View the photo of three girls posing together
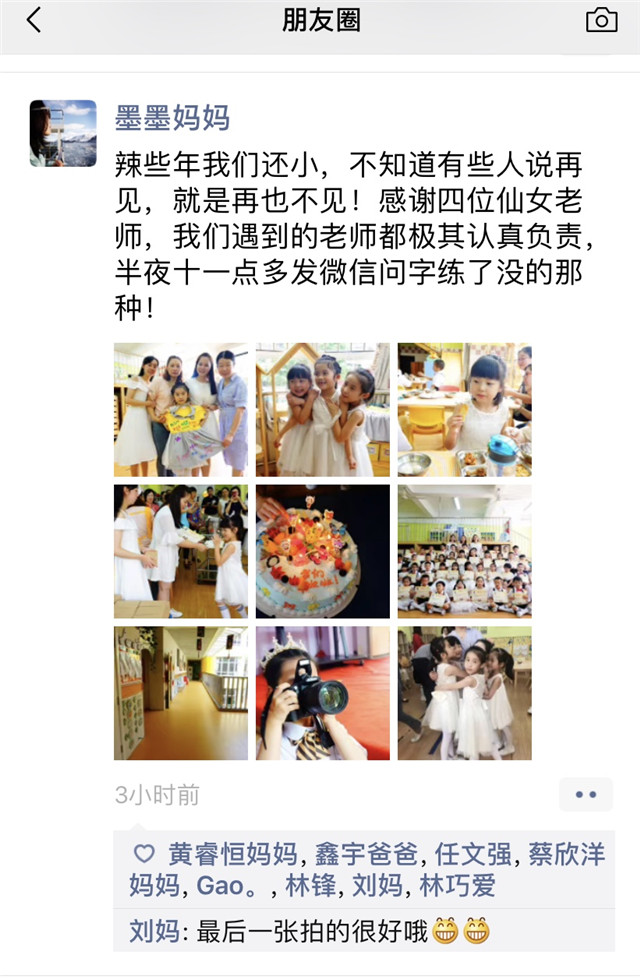The width and height of the screenshot is (640, 979). click(323, 410)
